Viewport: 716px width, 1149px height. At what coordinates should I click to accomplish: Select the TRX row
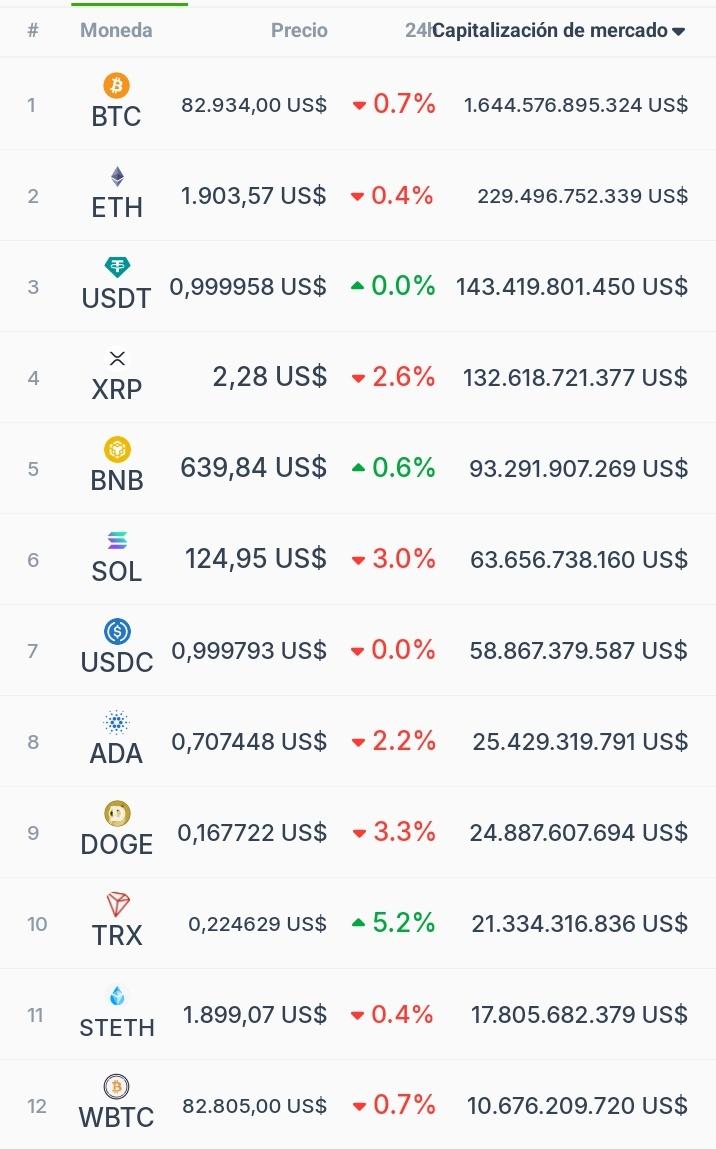click(x=358, y=923)
